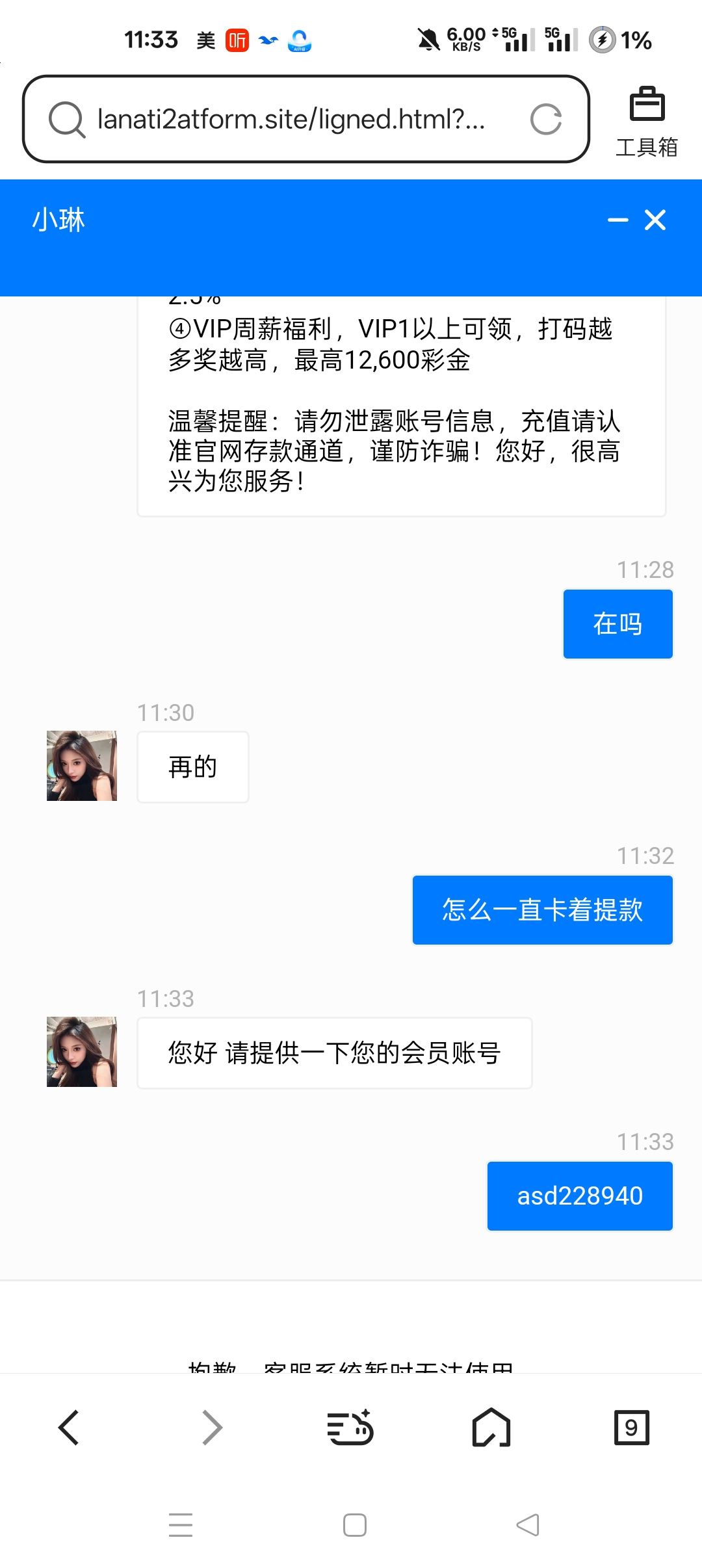Open the 工具箱 toolbox

[647, 122]
